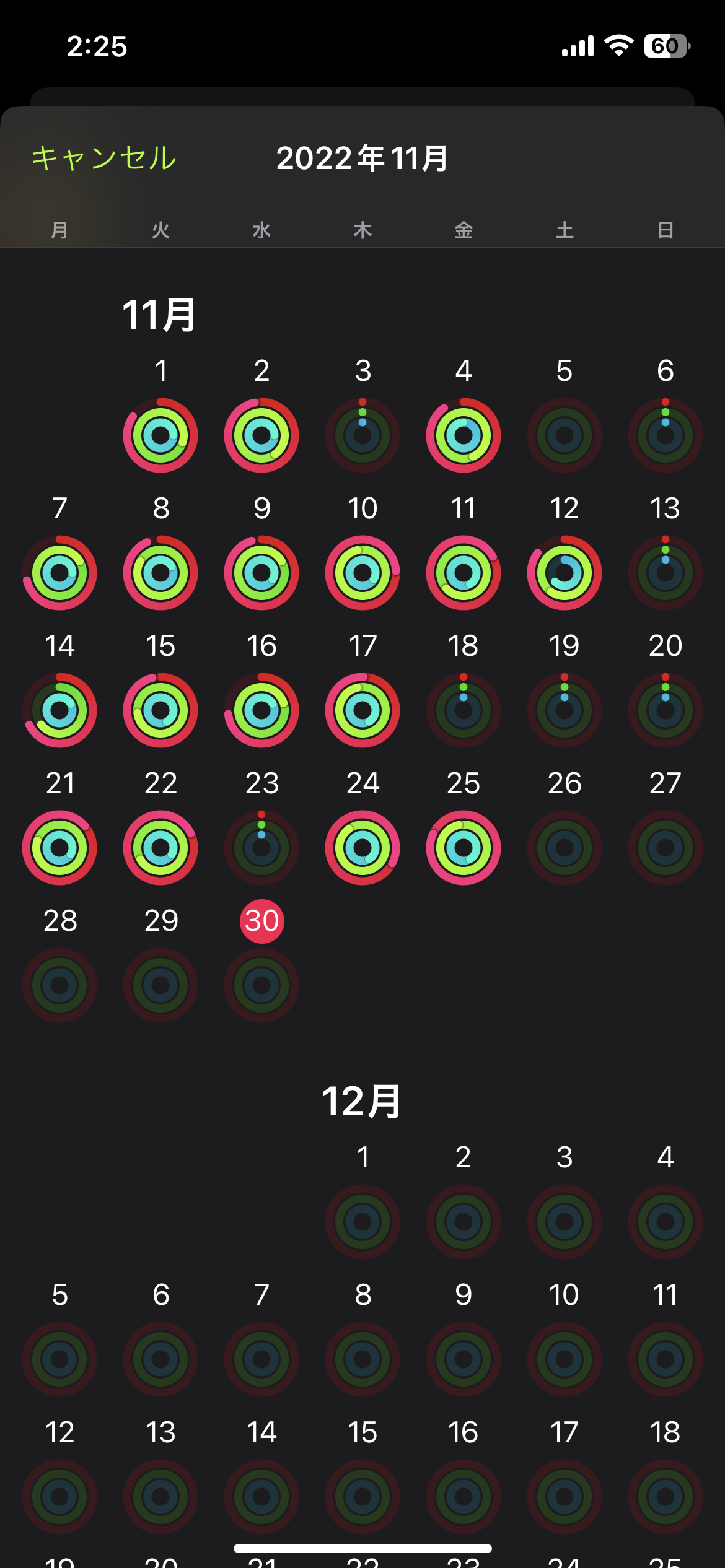Open November 4 activity day
725x1568 pixels.
(x=463, y=435)
